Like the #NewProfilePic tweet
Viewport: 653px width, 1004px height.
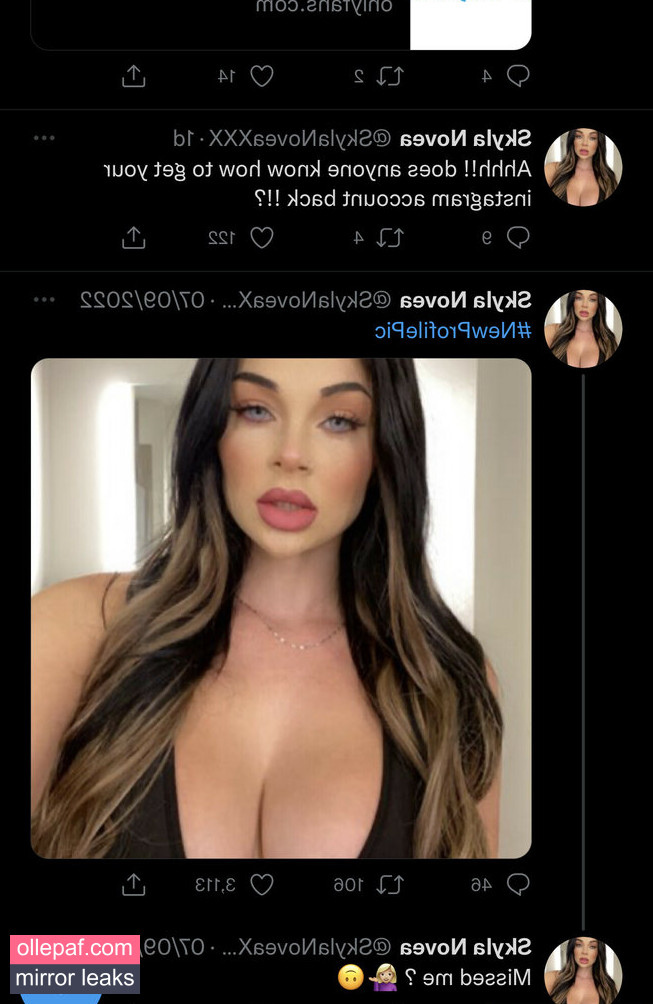(x=262, y=885)
